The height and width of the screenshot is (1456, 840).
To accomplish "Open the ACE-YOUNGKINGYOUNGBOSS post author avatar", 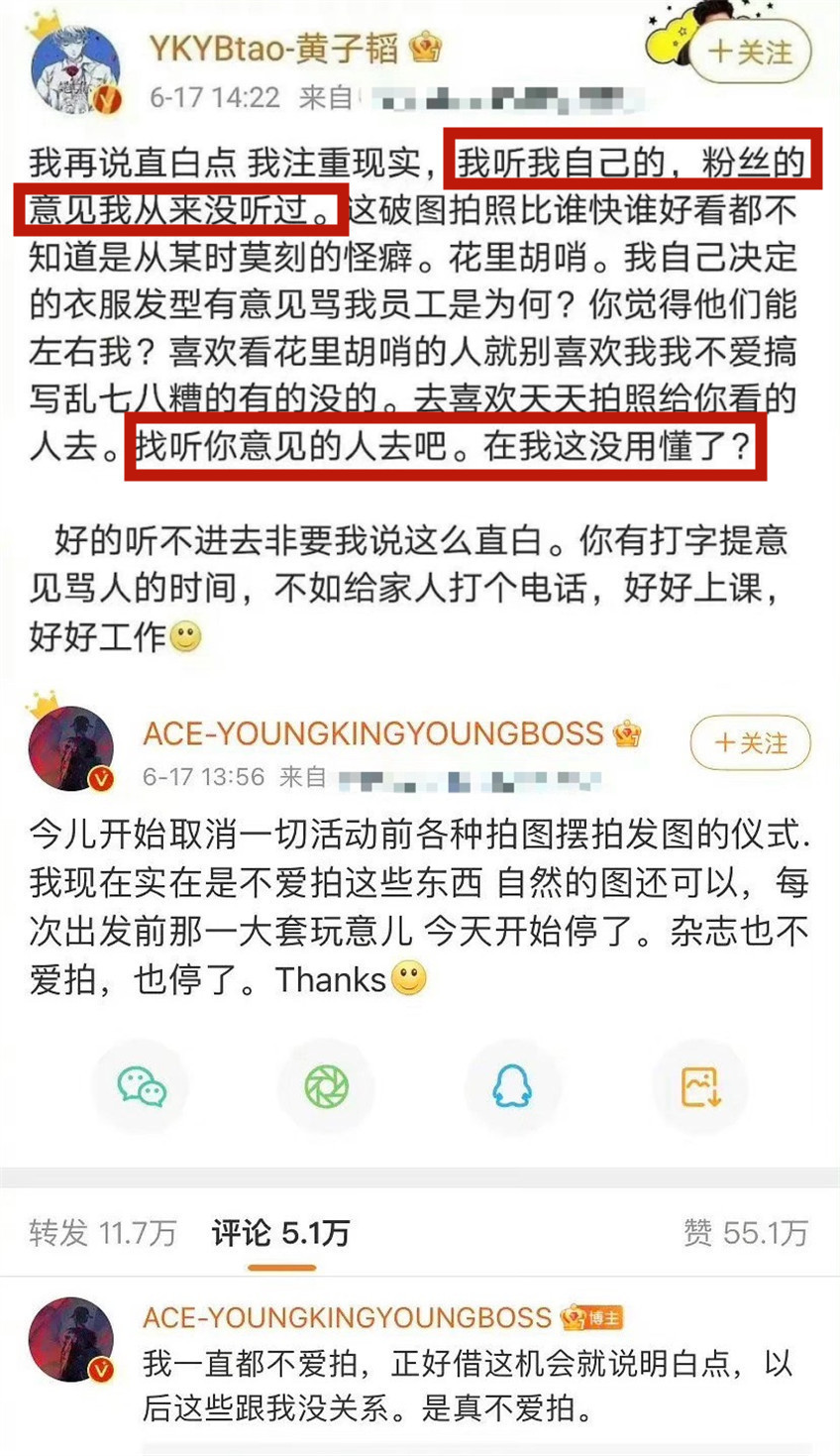I will (71, 748).
